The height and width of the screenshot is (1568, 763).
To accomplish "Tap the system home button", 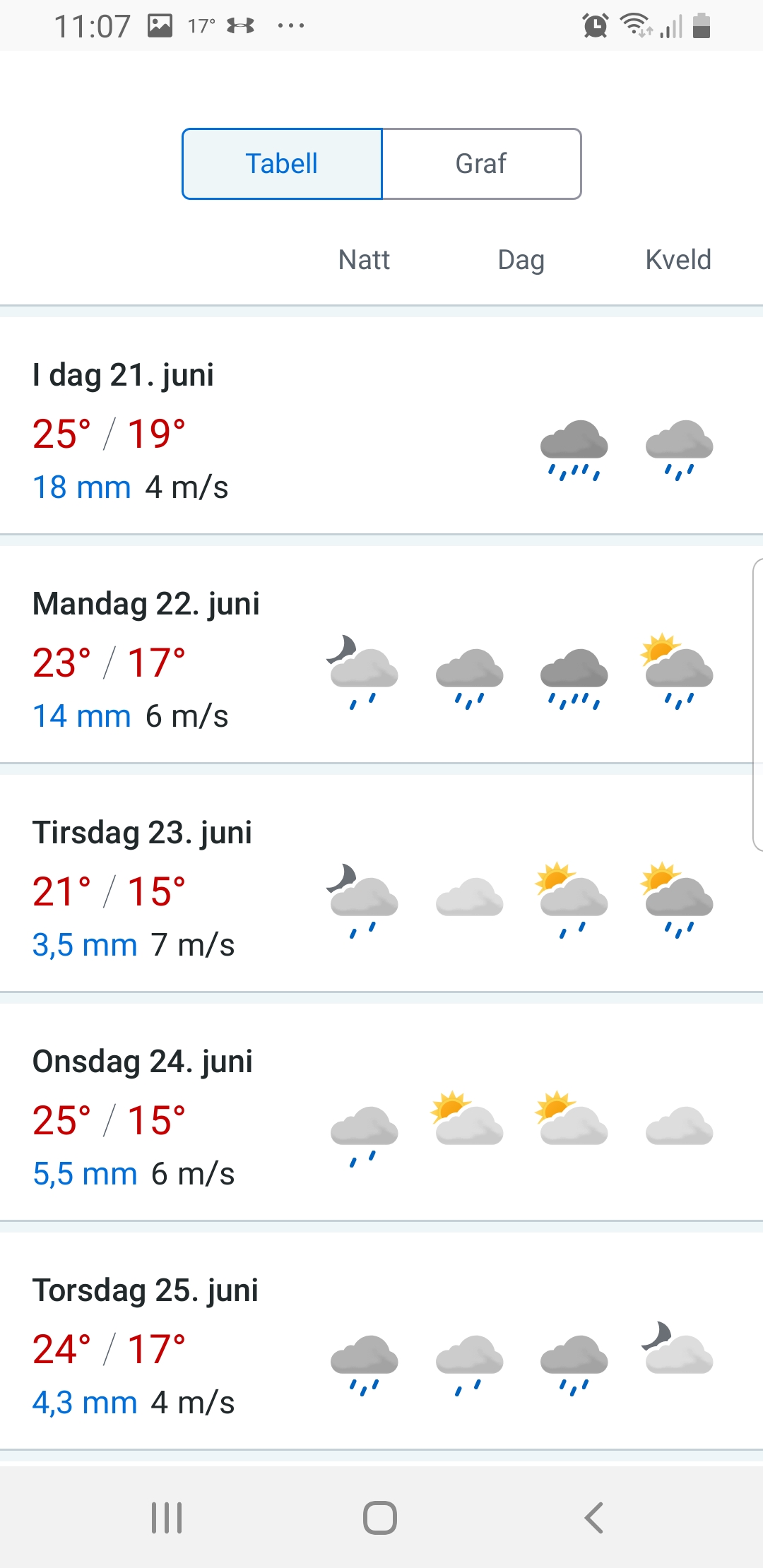I will [x=380, y=1517].
